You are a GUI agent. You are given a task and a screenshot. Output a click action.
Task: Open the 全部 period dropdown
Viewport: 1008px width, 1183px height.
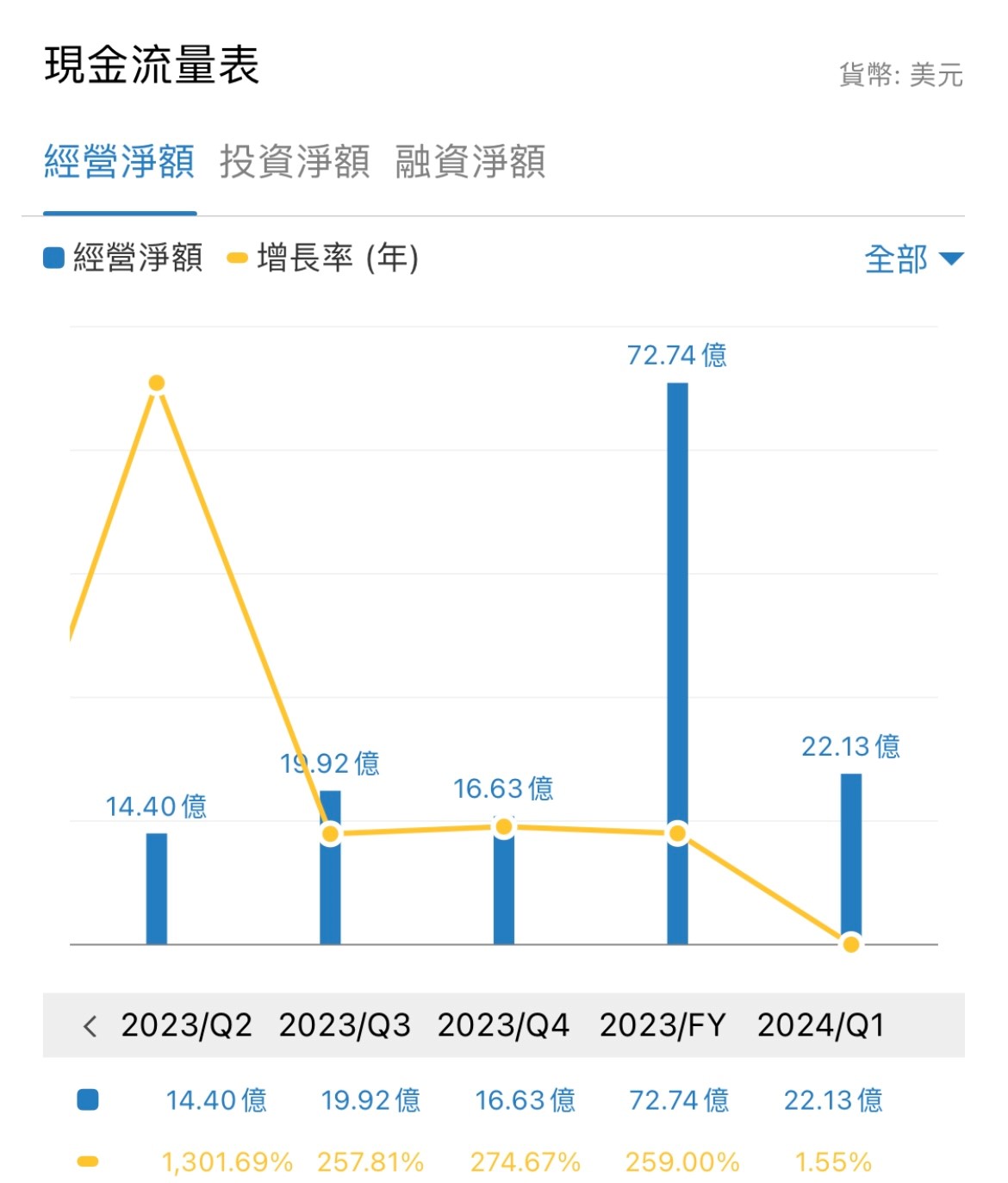pyautogui.click(x=913, y=258)
